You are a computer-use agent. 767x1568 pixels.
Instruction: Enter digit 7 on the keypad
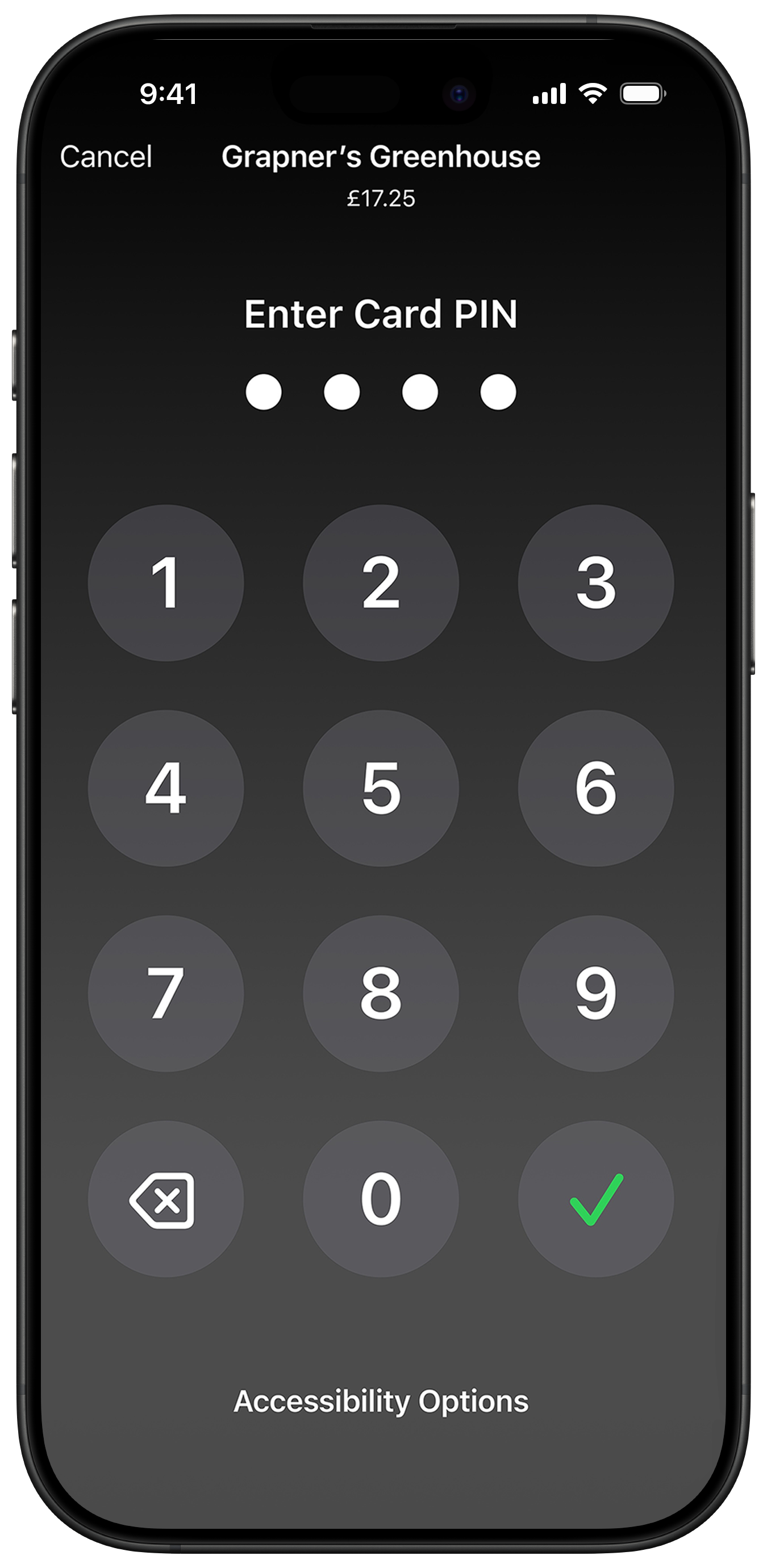tap(165, 994)
